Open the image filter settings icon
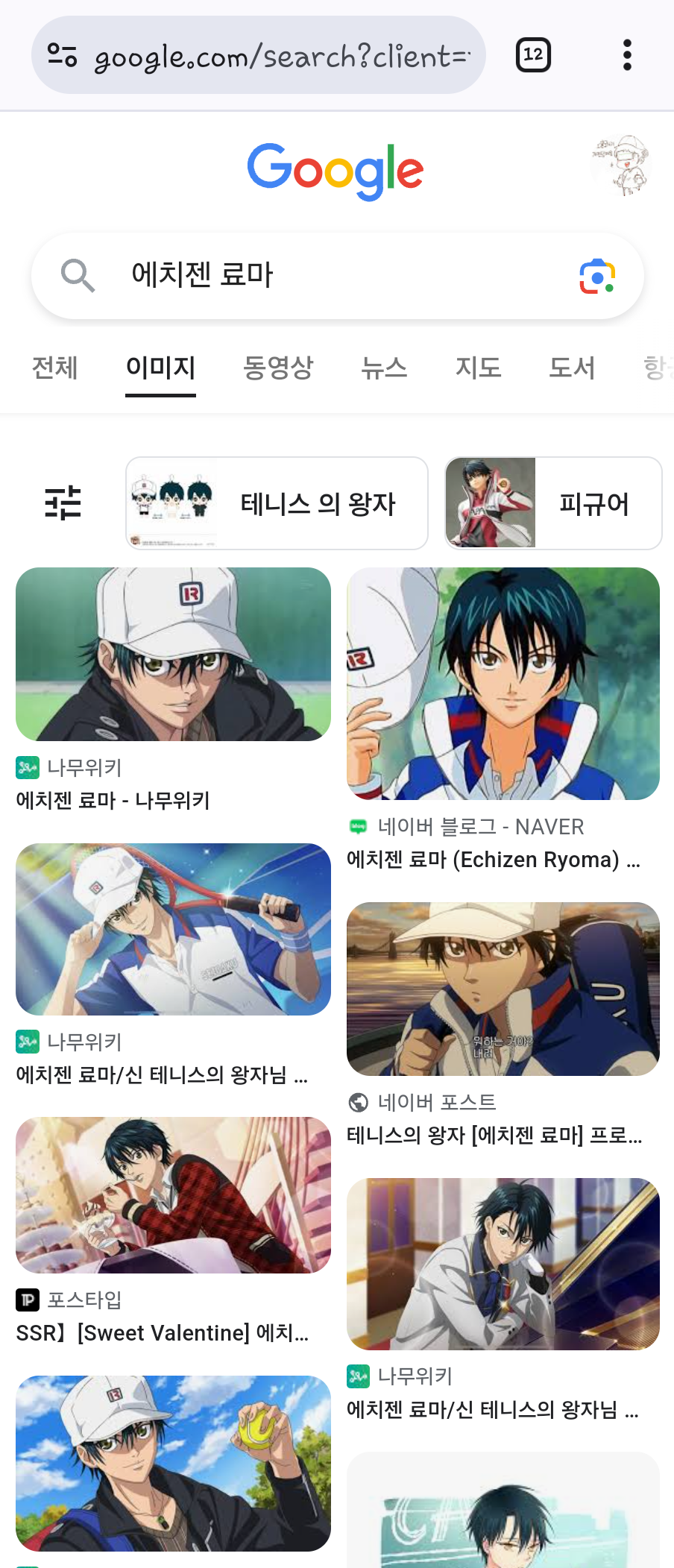Image resolution: width=674 pixels, height=1568 pixels. pos(63,503)
